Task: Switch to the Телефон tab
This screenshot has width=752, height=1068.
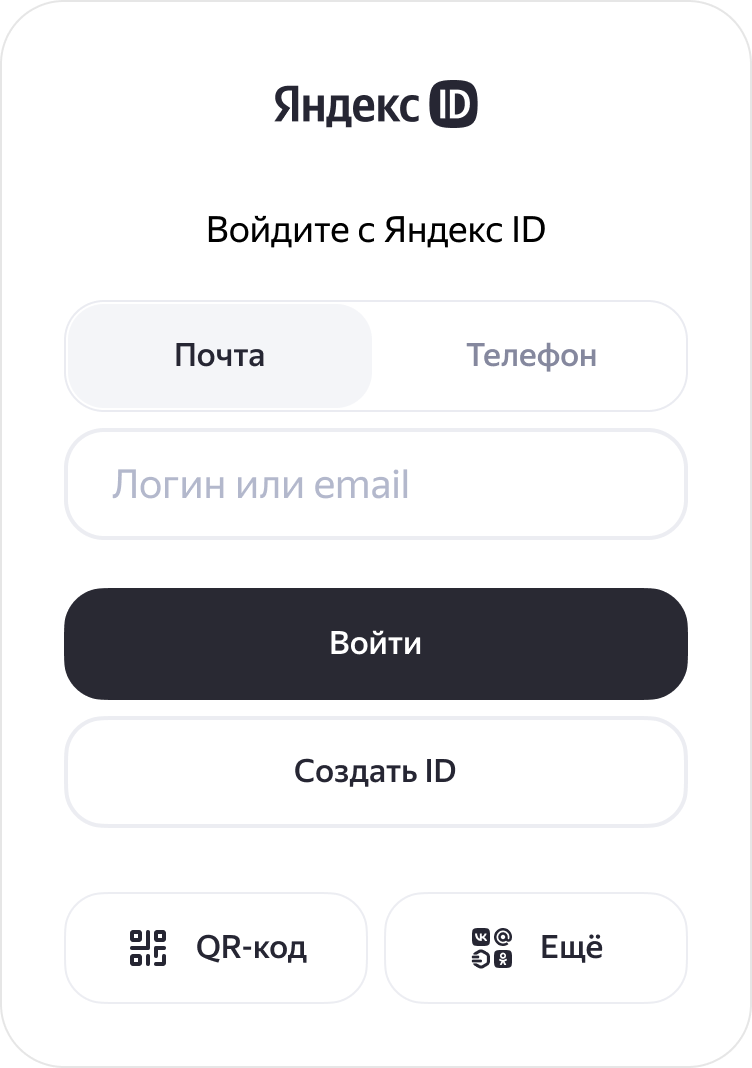Action: point(531,356)
